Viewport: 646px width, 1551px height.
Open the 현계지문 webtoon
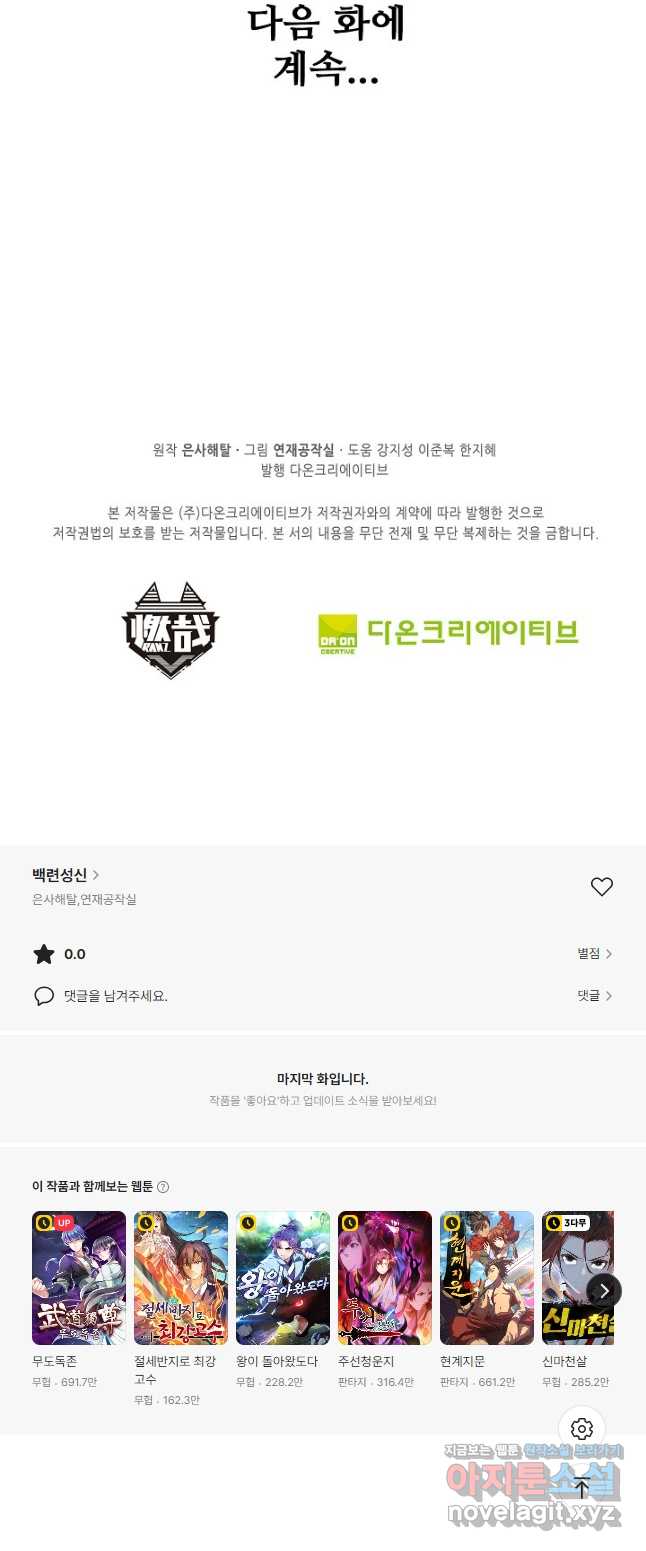click(x=487, y=1278)
